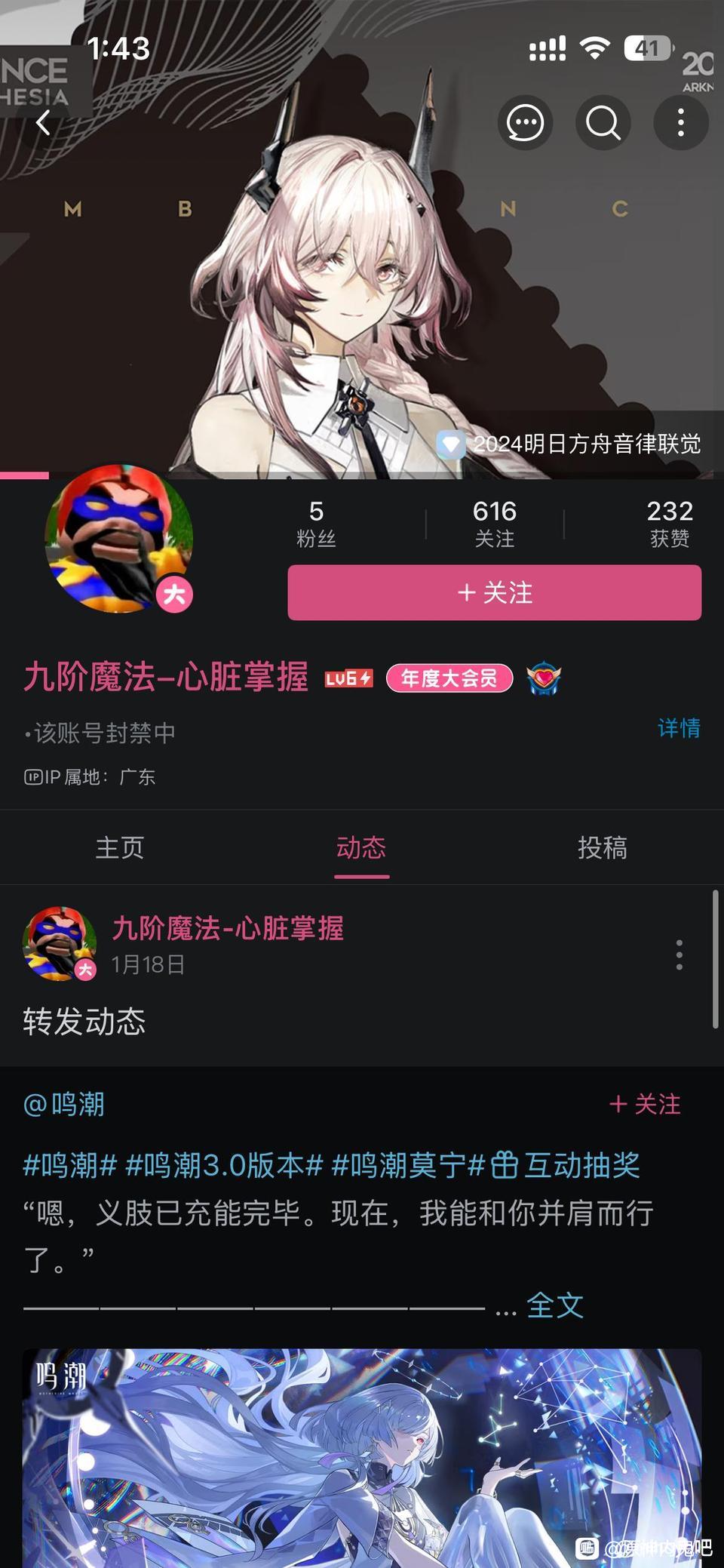Follow the 鸣潮 account from the repost
The width and height of the screenshot is (724, 1568).
tap(645, 1104)
